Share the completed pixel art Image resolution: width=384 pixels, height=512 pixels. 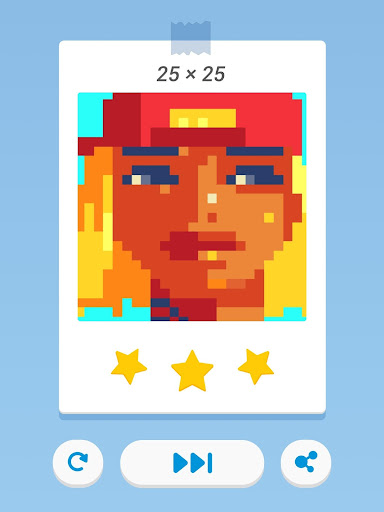pyautogui.click(x=306, y=462)
